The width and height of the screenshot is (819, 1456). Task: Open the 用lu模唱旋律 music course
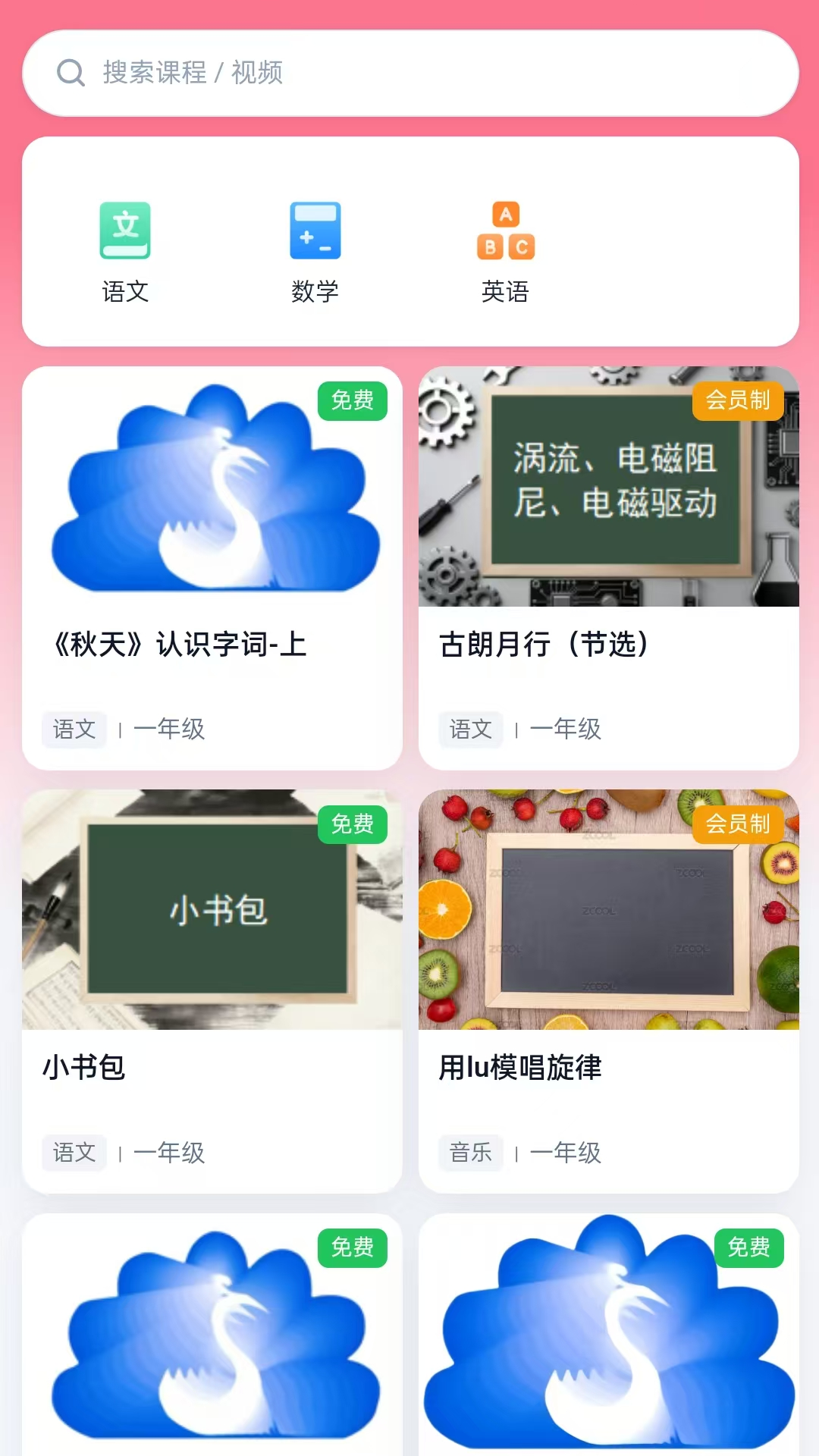click(608, 990)
